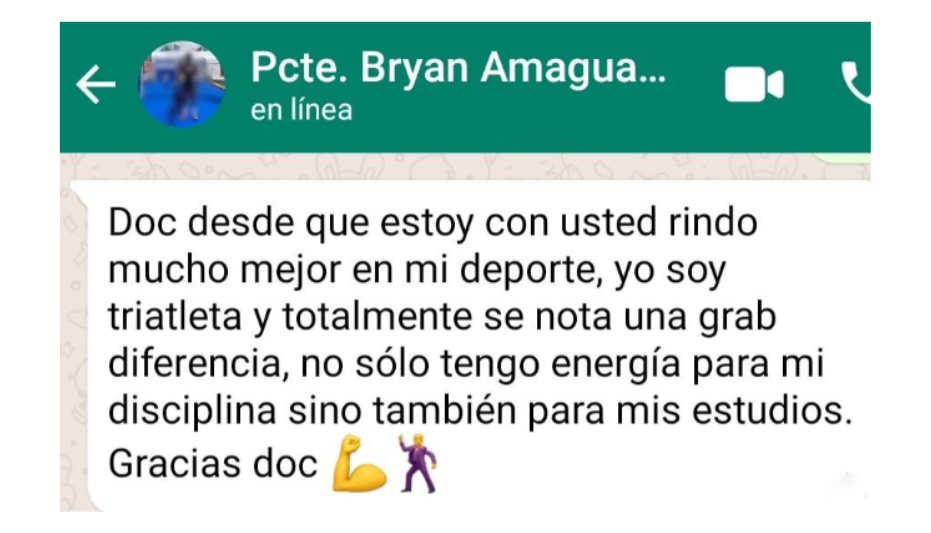Start a voice call with Bryan
The image size is (931, 533).
point(856,85)
